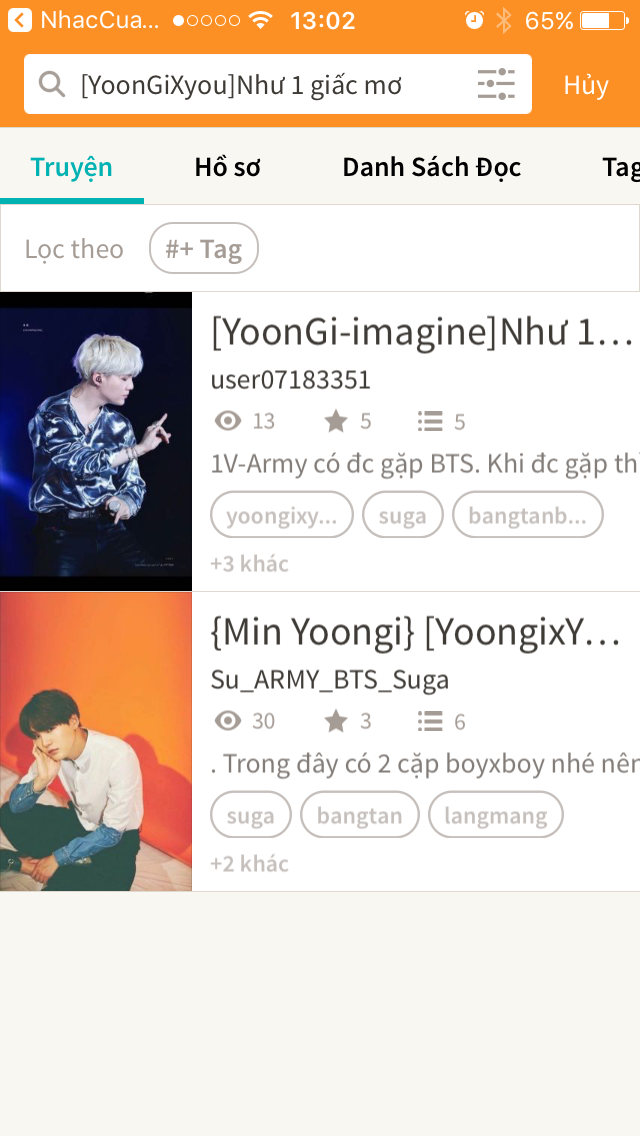Open the cover of user07183351's story
This screenshot has height=1136, width=640.
pos(96,441)
